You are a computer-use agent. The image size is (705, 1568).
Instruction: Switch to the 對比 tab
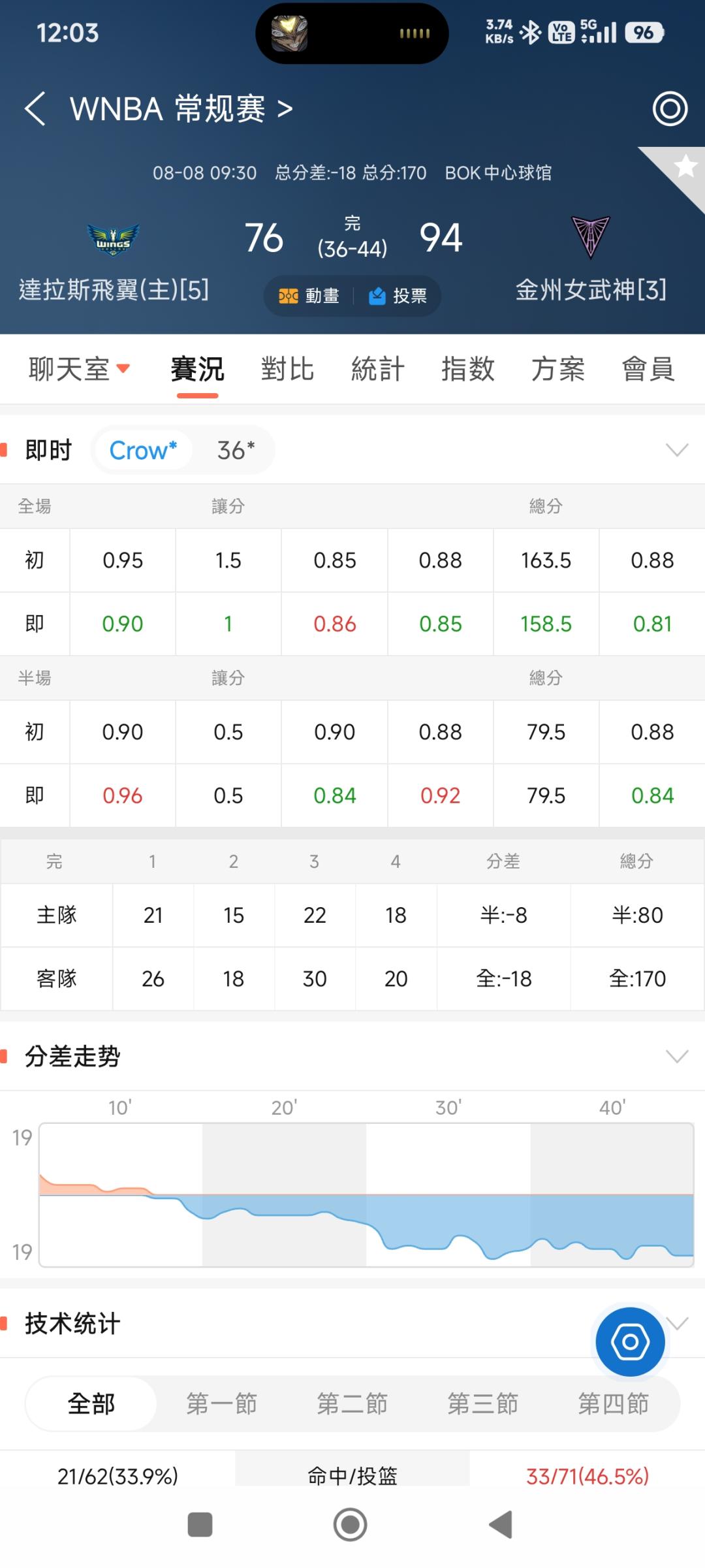tap(287, 370)
